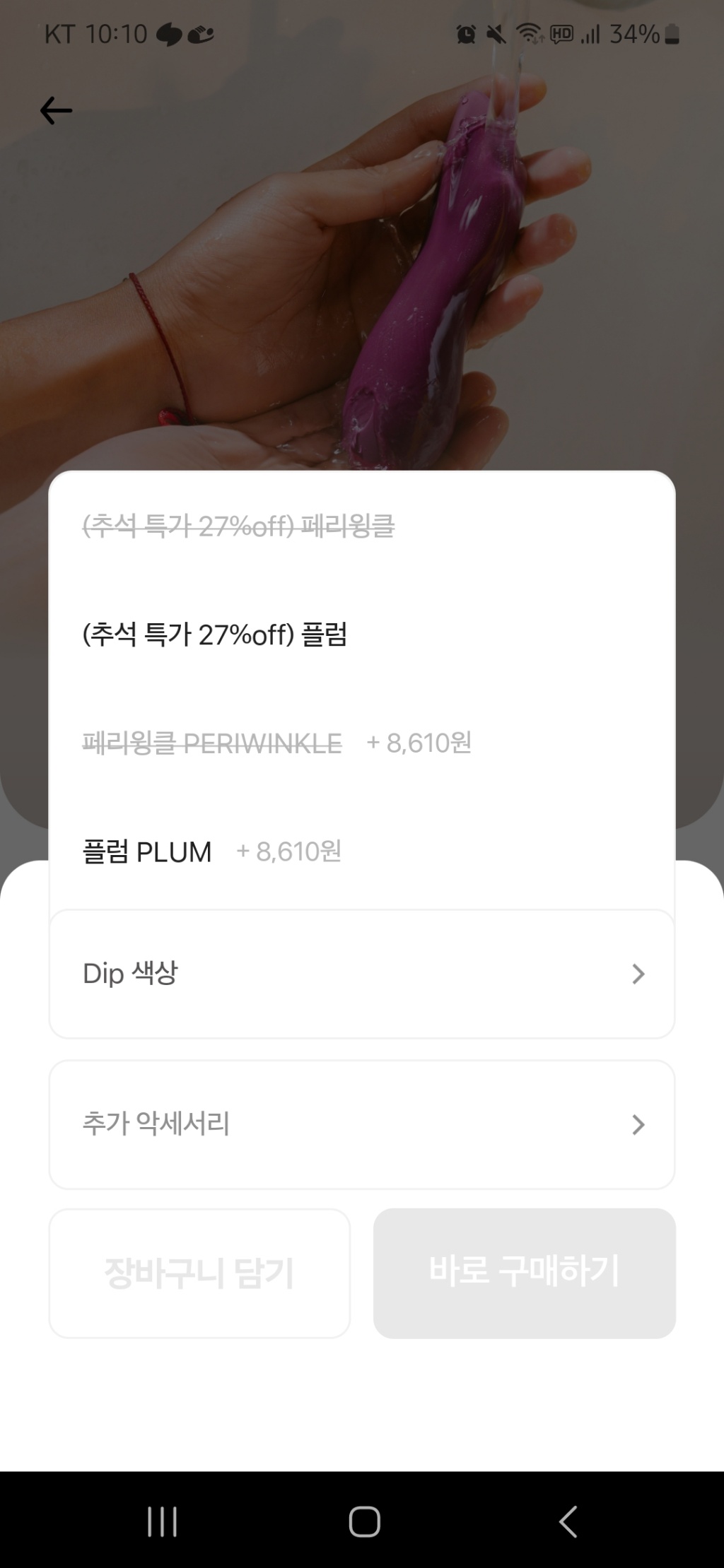
Task: Collapse the Dip 색상 dropdown
Action: [x=361, y=974]
